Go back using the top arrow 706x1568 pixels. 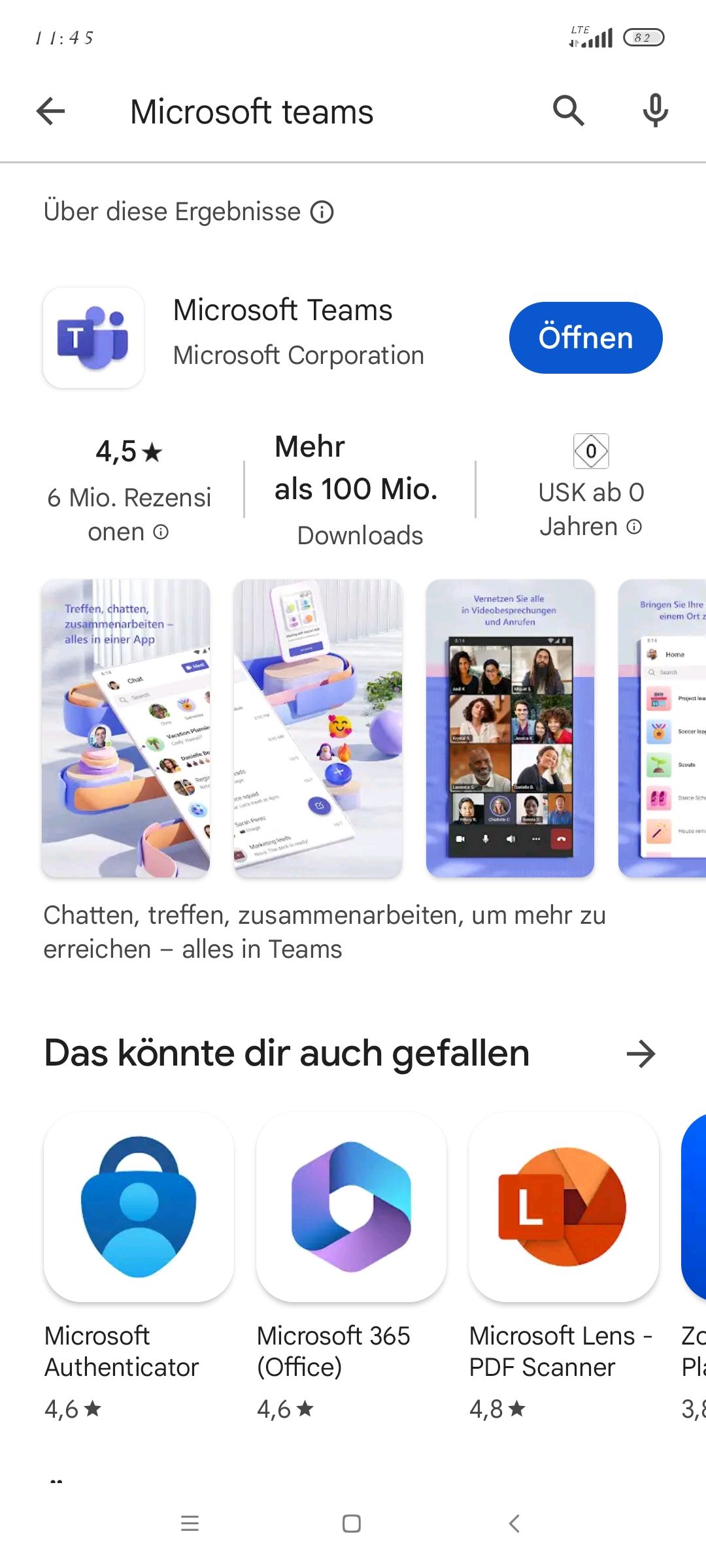click(51, 111)
